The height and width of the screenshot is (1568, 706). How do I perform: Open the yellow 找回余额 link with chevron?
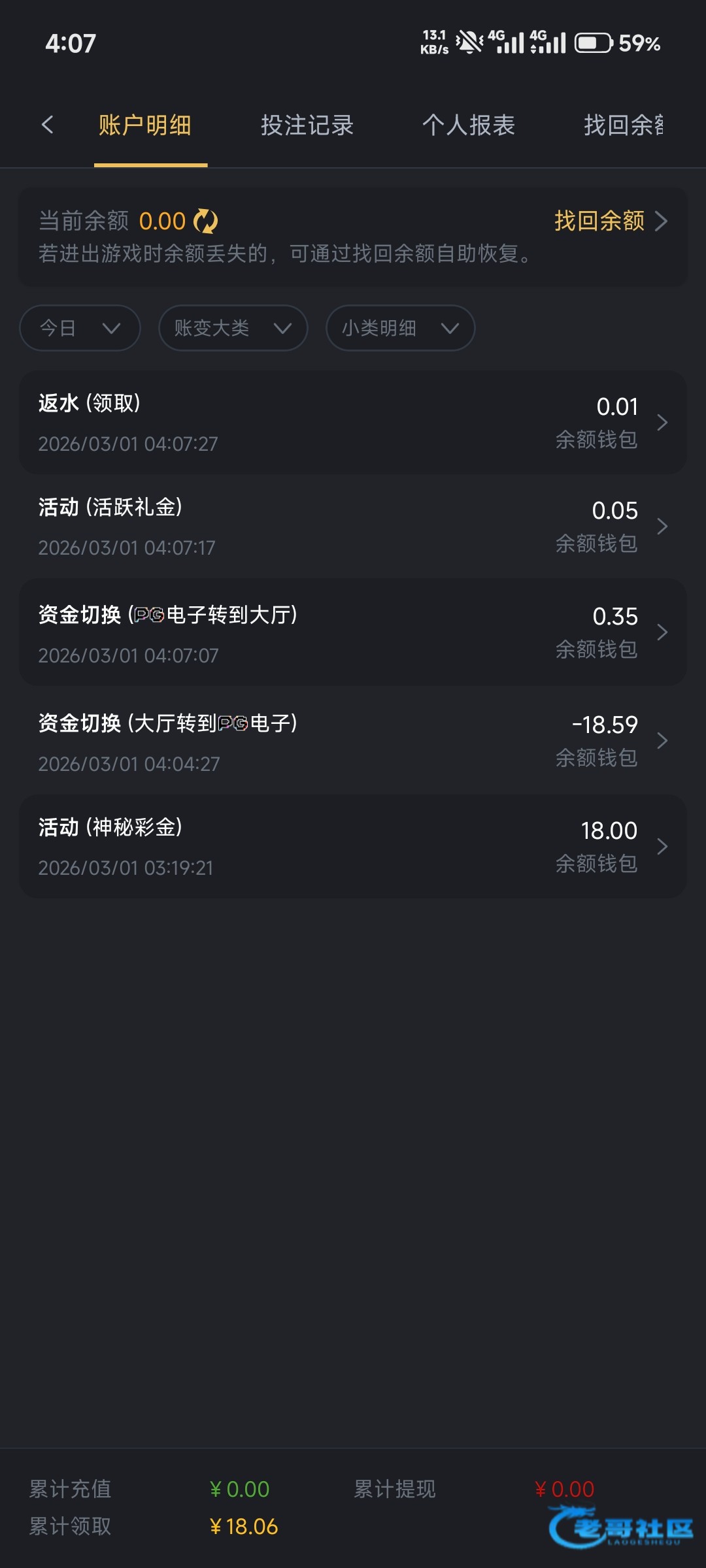610,221
